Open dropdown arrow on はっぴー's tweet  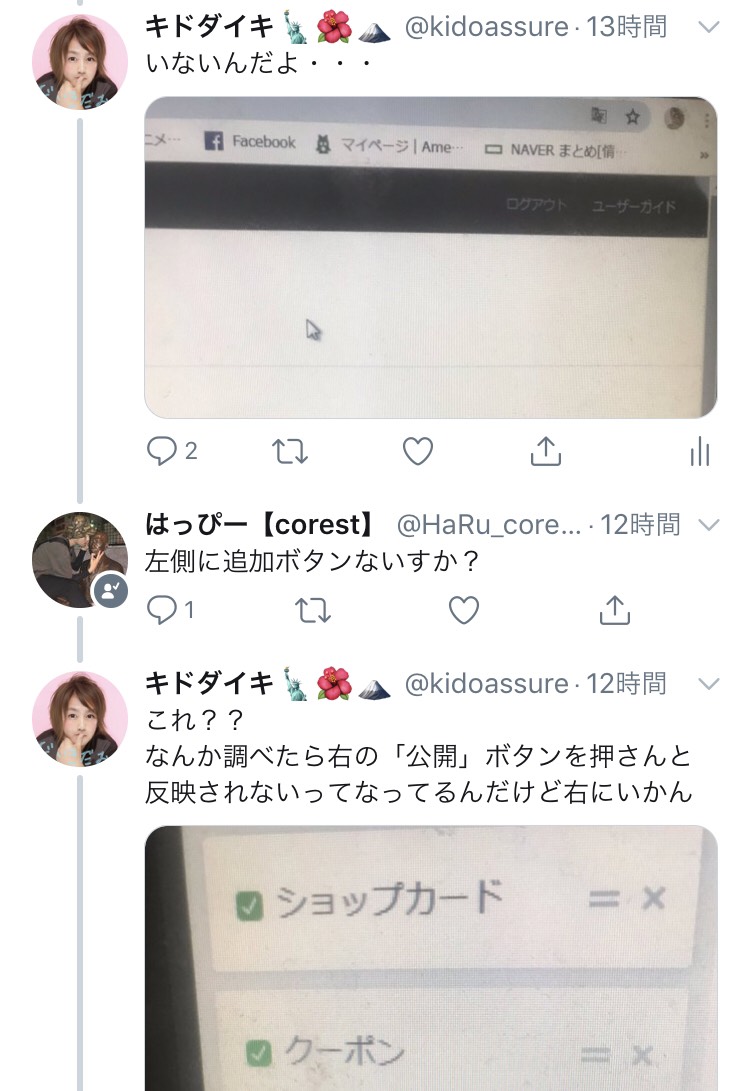(x=709, y=525)
